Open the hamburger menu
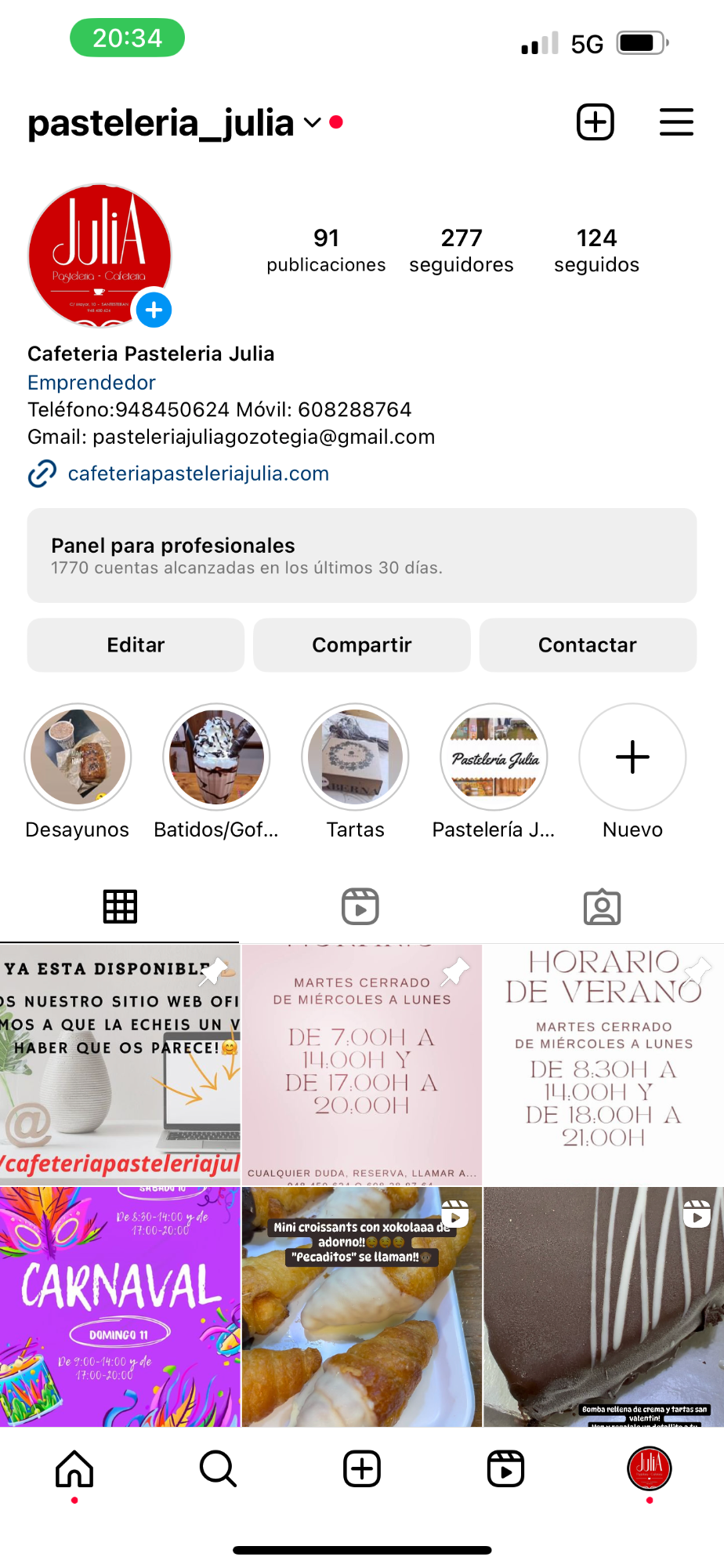 [676, 122]
